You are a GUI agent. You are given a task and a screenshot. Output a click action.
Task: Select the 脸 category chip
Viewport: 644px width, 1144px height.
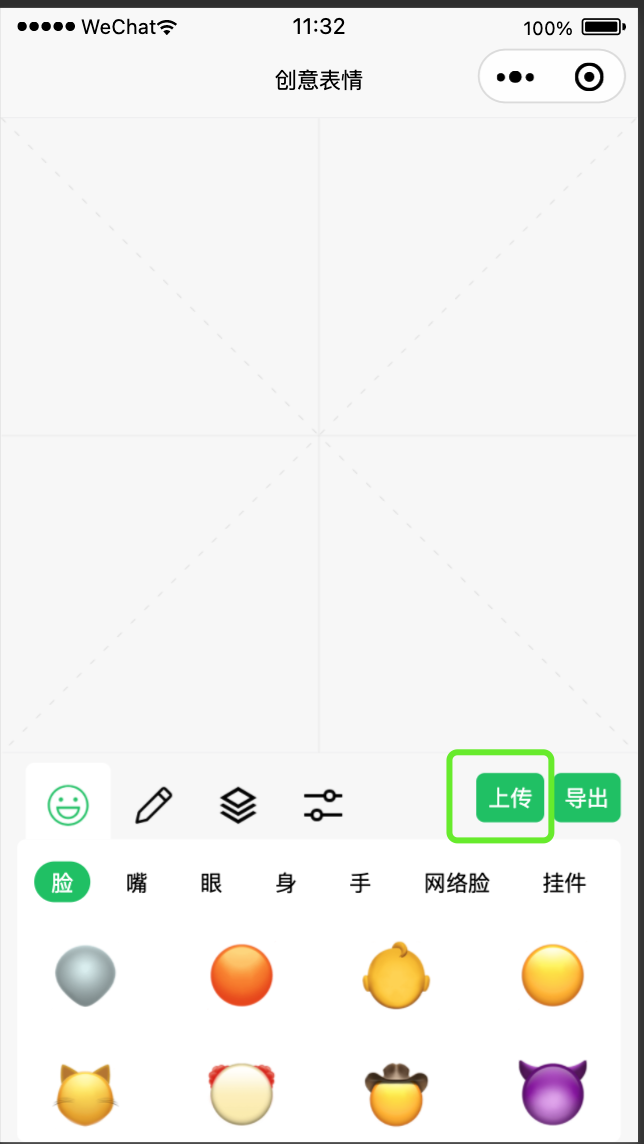[62, 883]
